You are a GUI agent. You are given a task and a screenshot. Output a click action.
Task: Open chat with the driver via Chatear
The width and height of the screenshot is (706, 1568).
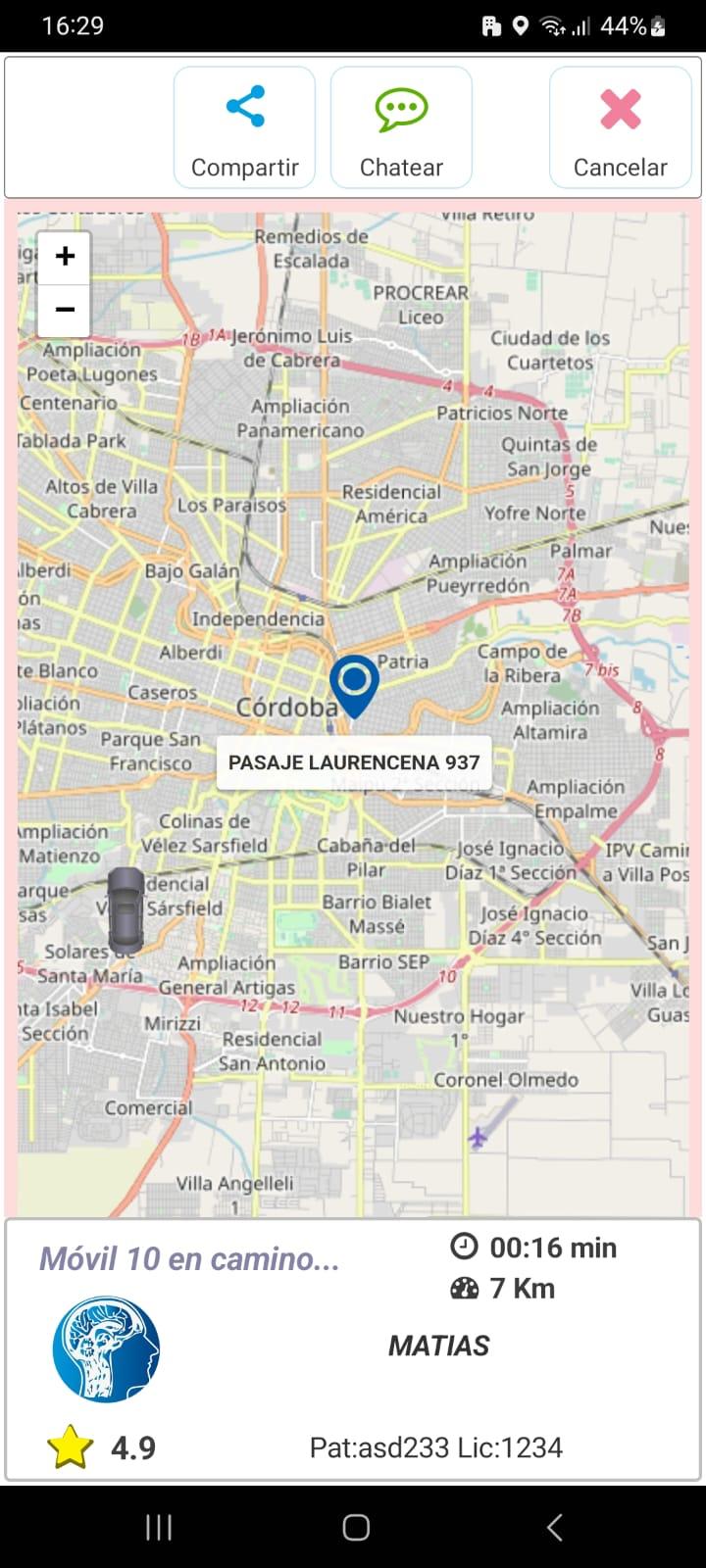[401, 127]
